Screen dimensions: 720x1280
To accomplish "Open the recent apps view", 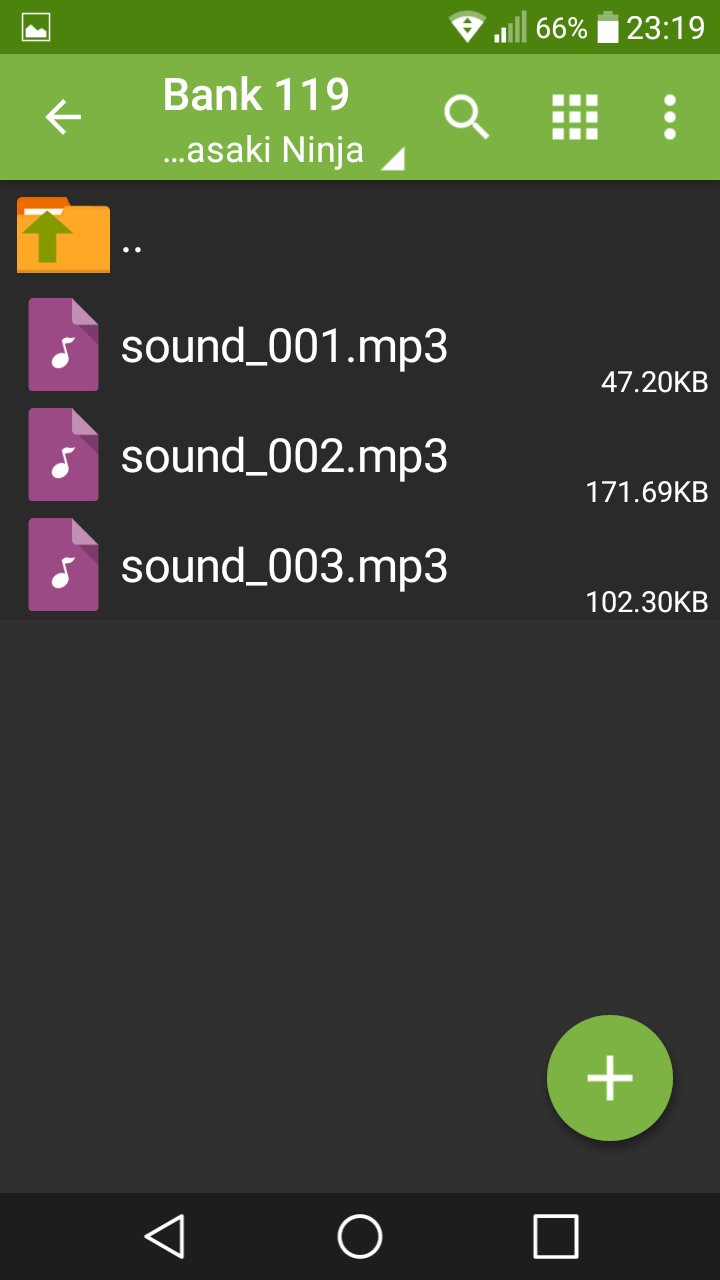I will pyautogui.click(x=555, y=1237).
